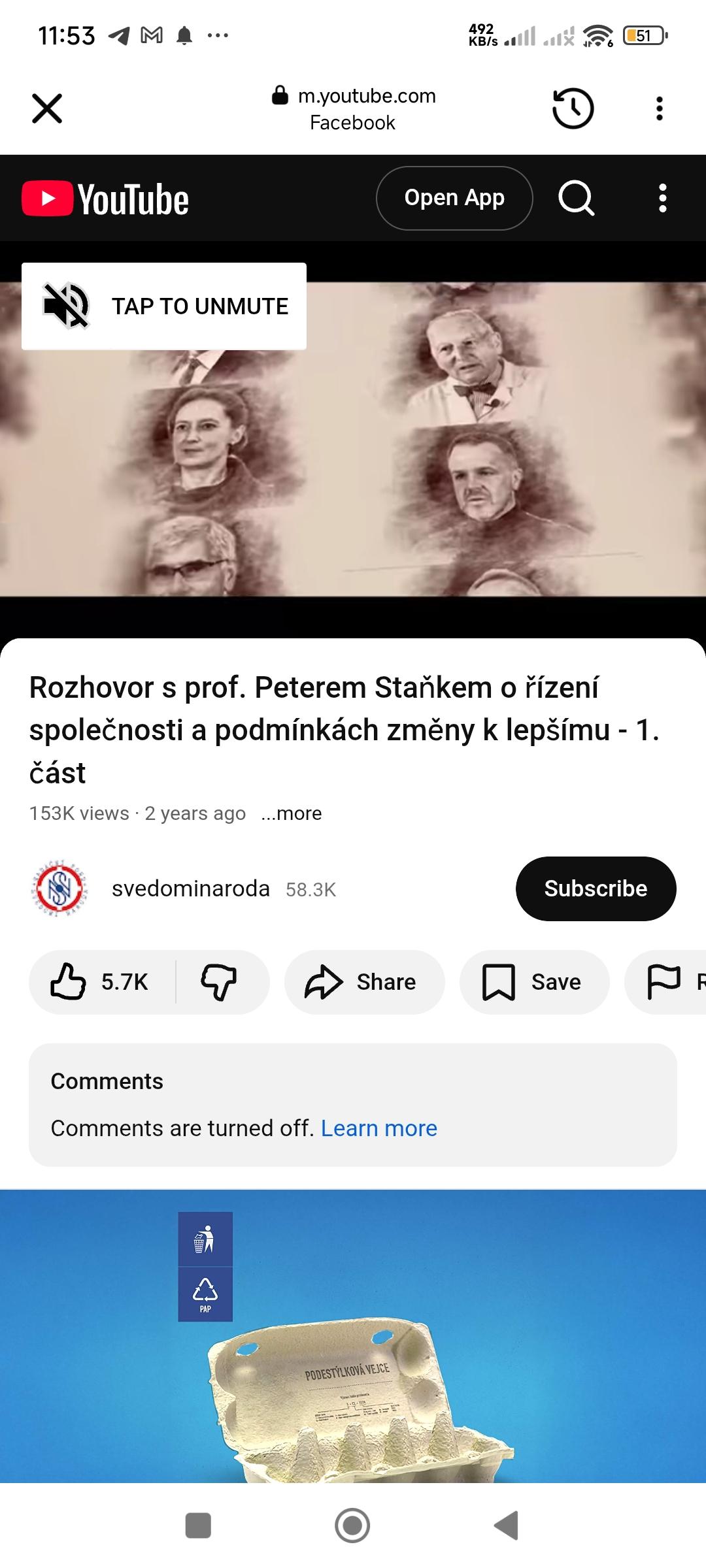This screenshot has height=1568, width=706.
Task: Open the svedominaroda channel
Action: click(x=190, y=889)
